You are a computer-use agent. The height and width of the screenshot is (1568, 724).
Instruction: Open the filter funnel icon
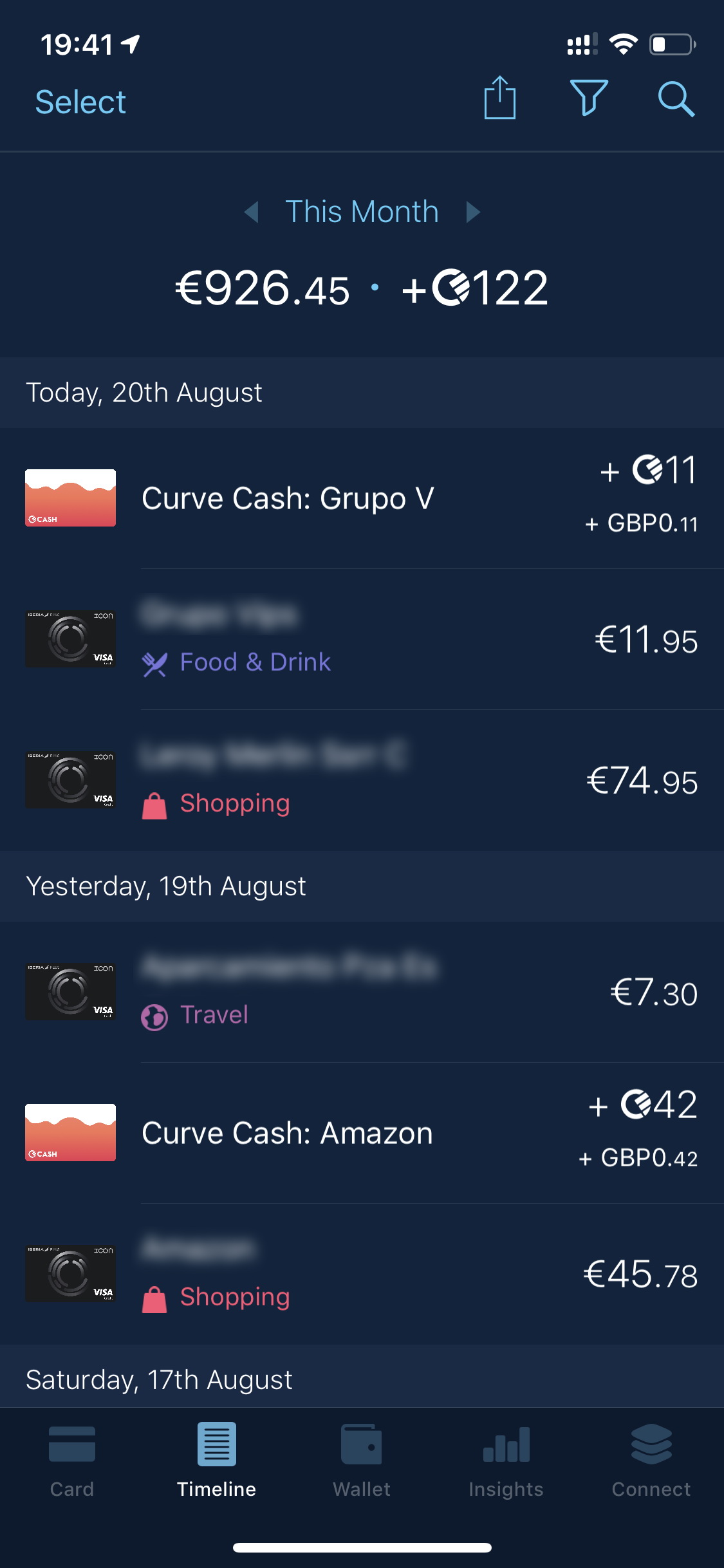[589, 98]
